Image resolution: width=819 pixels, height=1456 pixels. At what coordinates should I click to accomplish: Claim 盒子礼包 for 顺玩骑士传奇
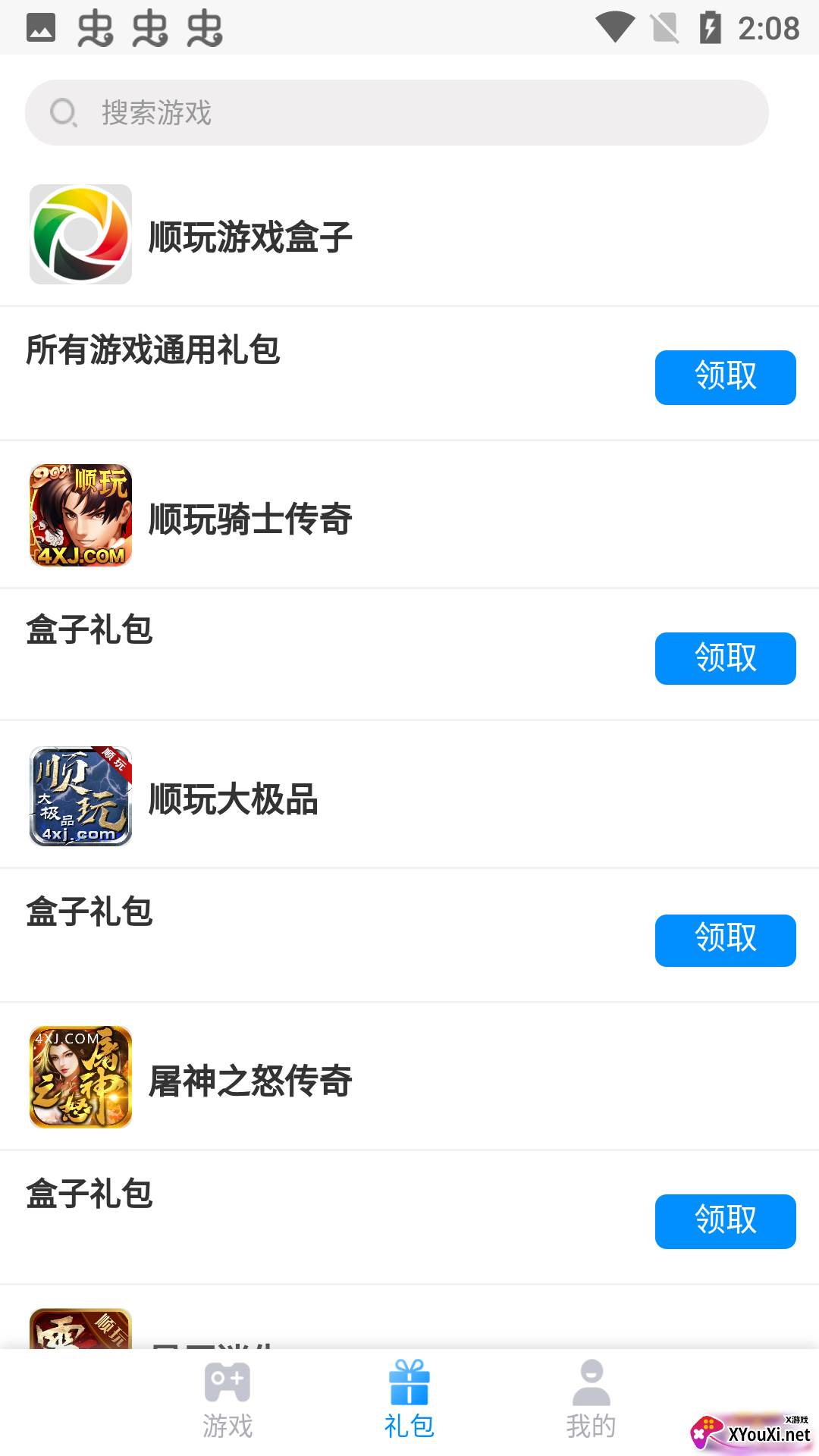click(725, 658)
